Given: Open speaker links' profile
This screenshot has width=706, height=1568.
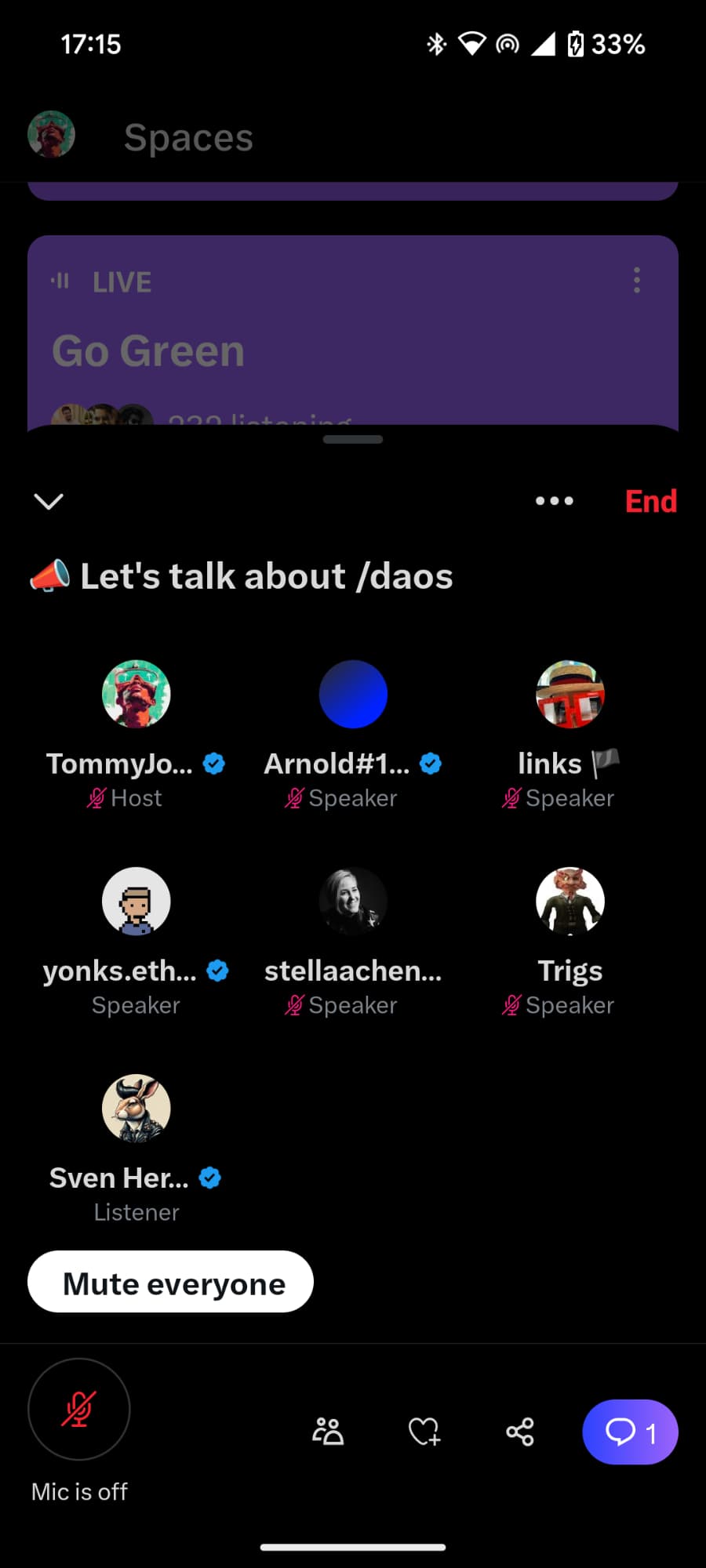Looking at the screenshot, I should pos(570,695).
